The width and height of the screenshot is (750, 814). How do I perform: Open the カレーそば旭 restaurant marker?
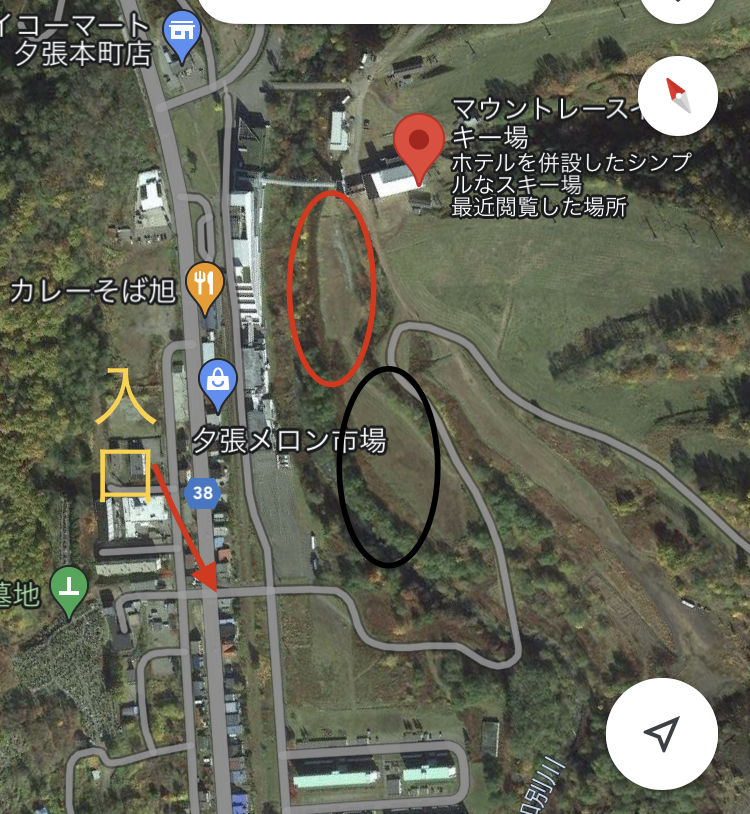[204, 286]
